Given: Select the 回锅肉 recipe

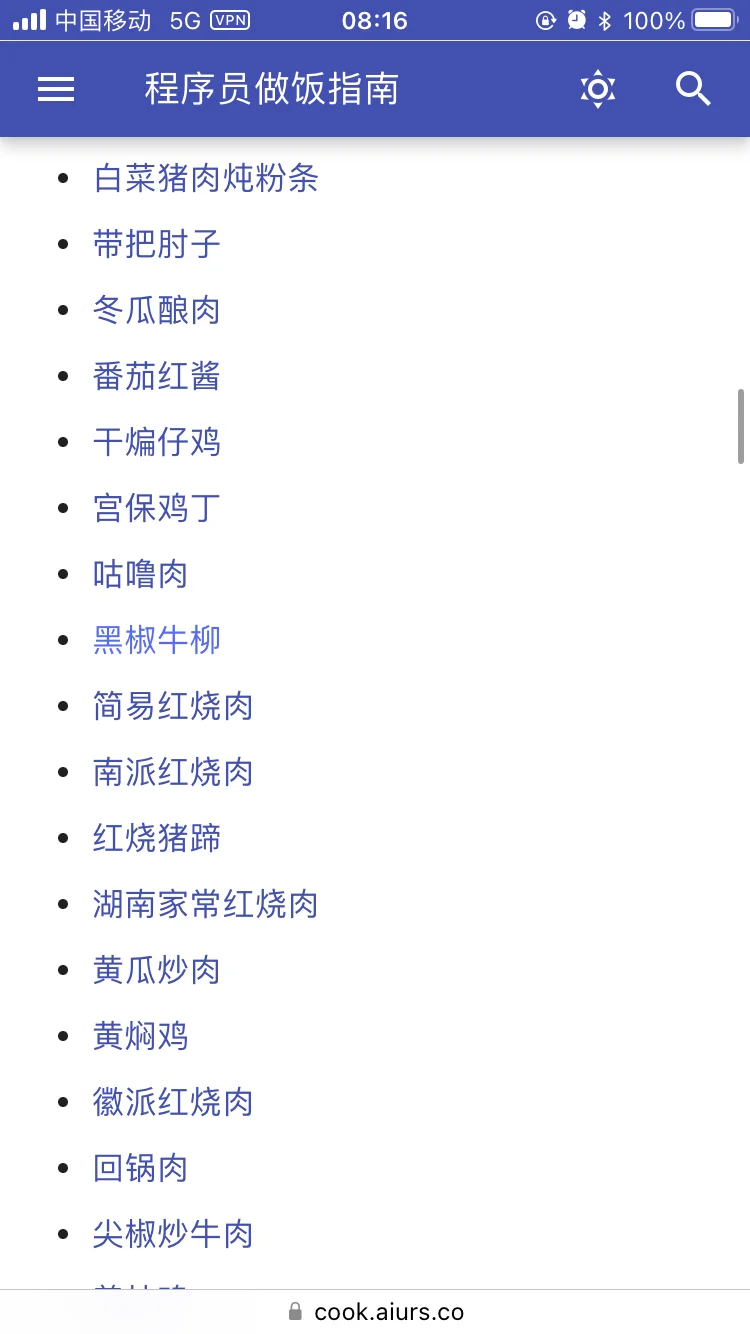Looking at the screenshot, I should tap(140, 1169).
